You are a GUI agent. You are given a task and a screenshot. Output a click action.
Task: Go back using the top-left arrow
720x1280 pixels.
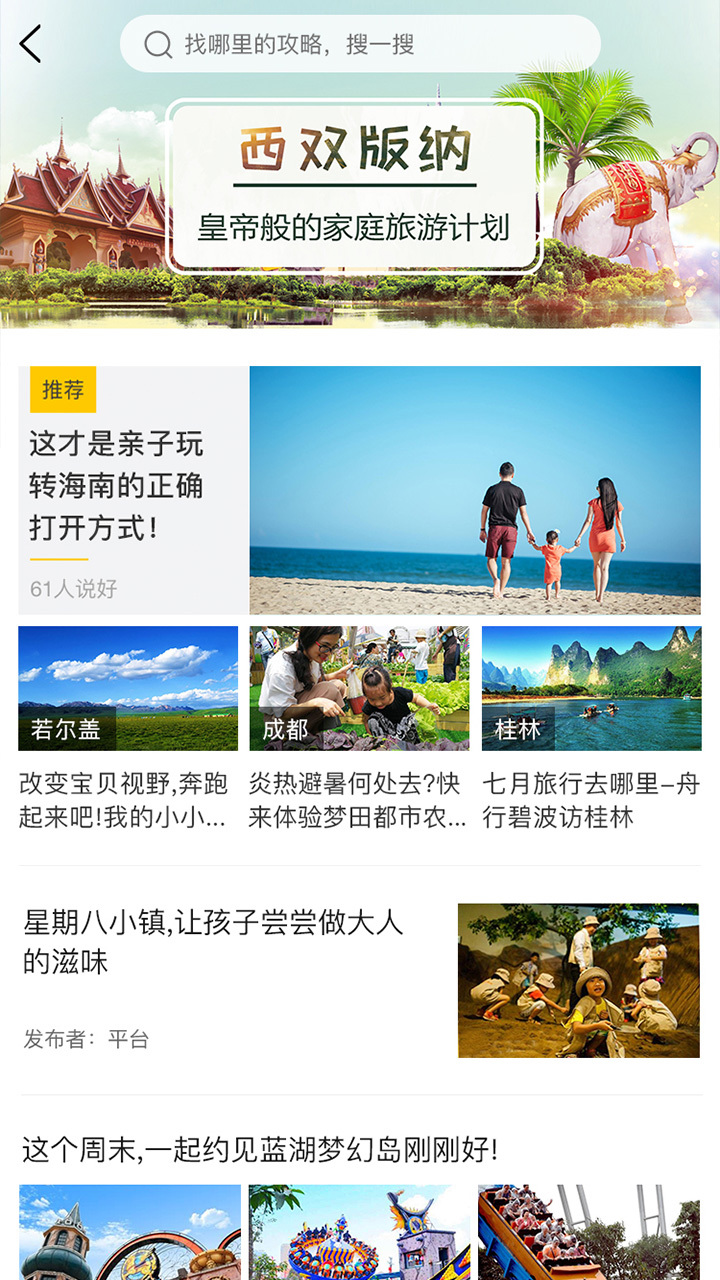click(x=31, y=44)
